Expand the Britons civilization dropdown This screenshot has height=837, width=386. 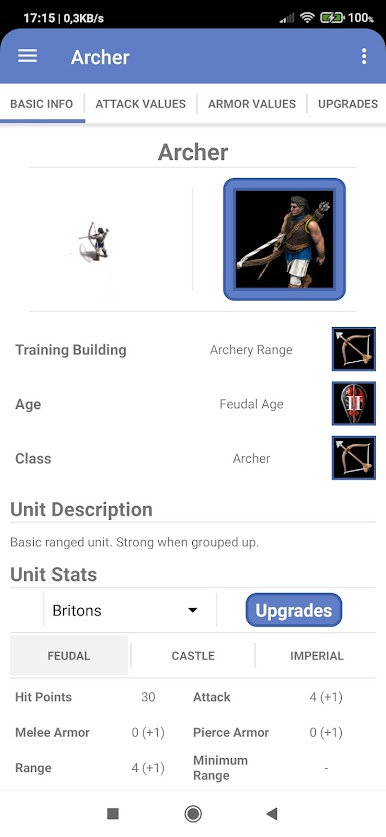(130, 611)
